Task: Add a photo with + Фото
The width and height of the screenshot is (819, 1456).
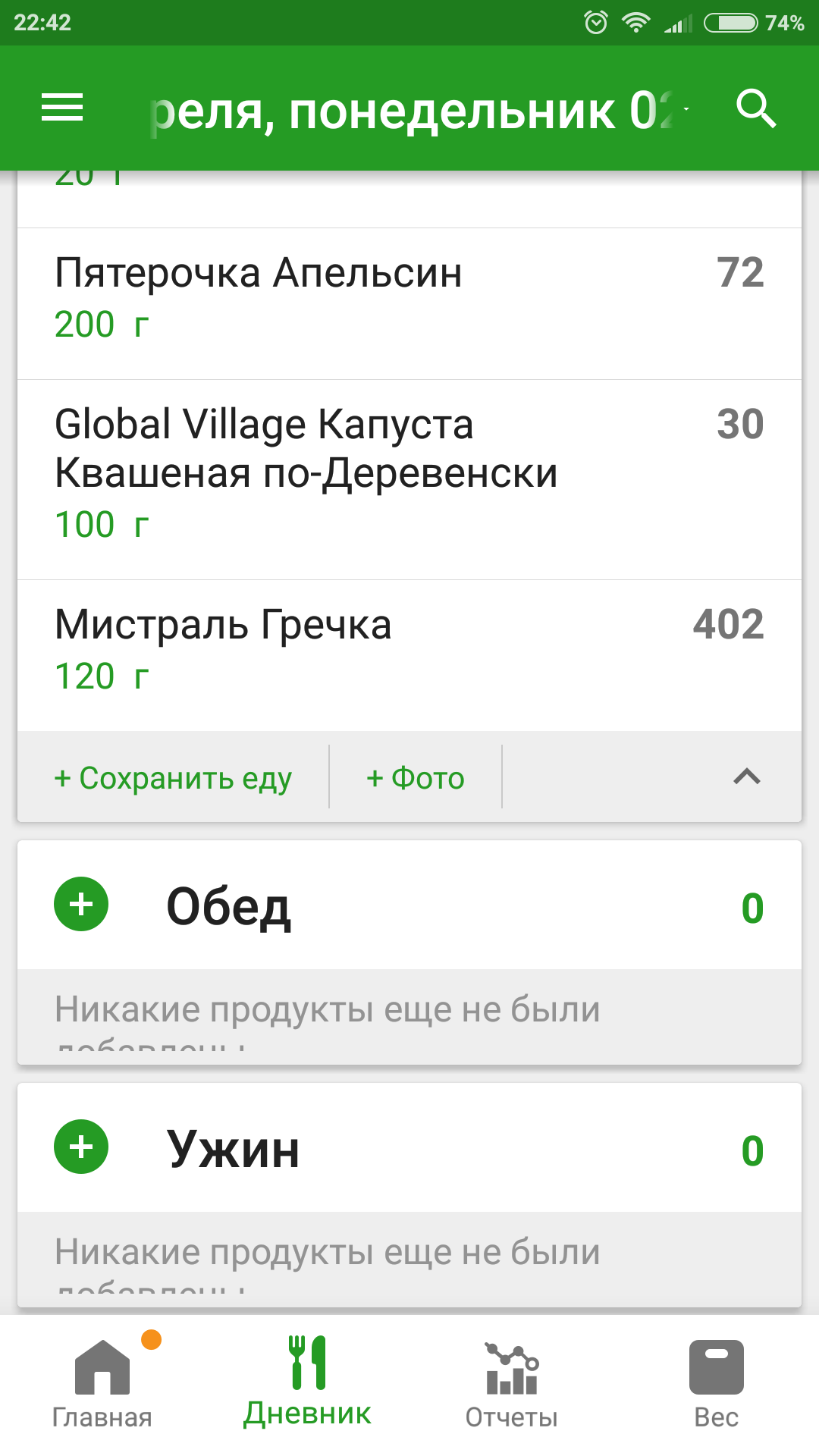Action: click(x=415, y=778)
